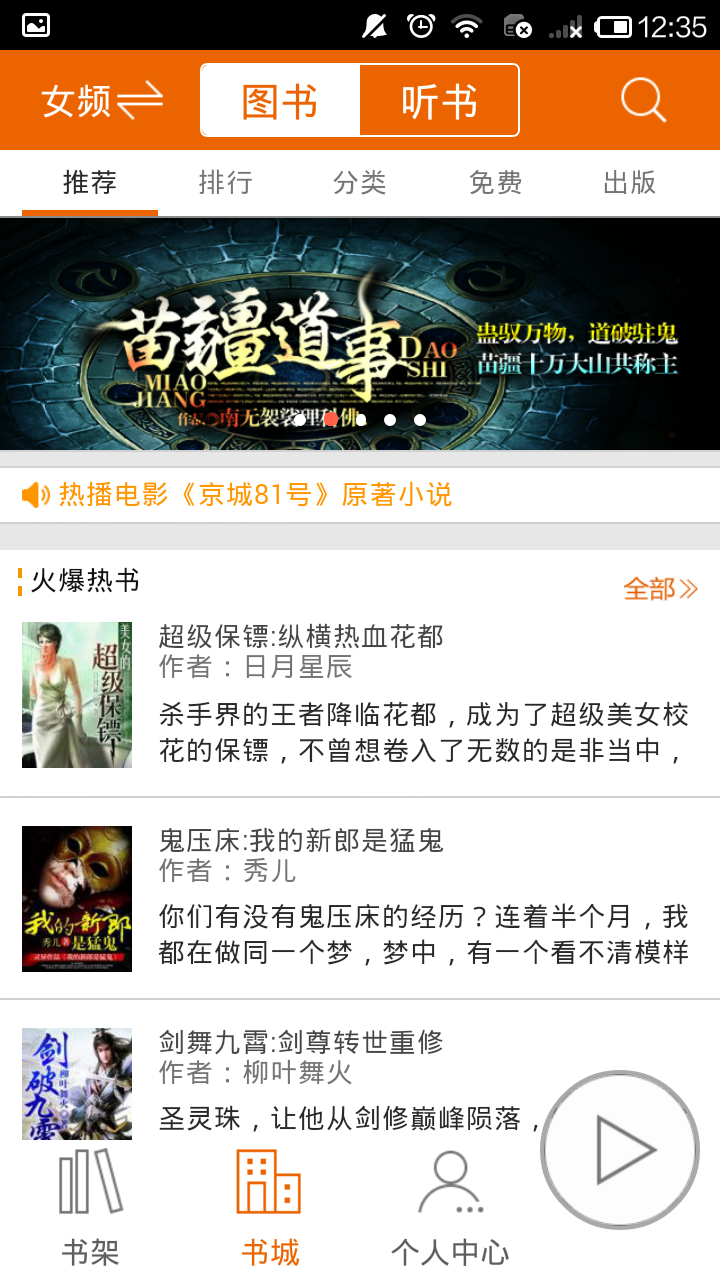The height and width of the screenshot is (1280, 720).
Task: Go to the 免费 tab
Action: pyautogui.click(x=495, y=183)
